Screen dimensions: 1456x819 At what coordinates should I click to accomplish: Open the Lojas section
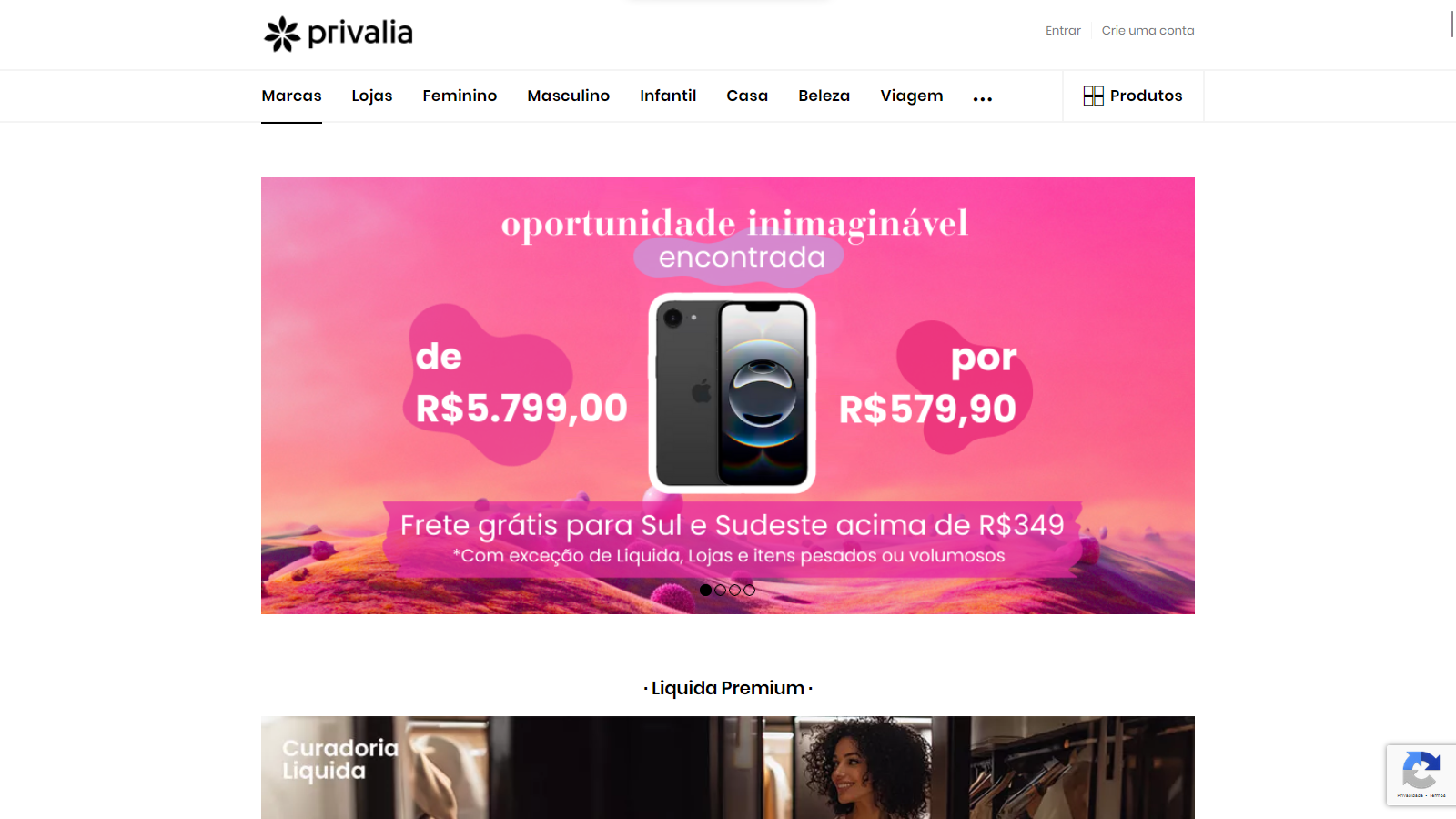(372, 96)
